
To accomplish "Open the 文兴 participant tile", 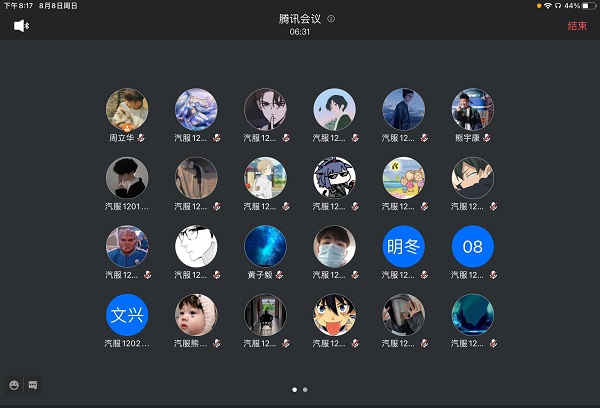I will point(127,314).
